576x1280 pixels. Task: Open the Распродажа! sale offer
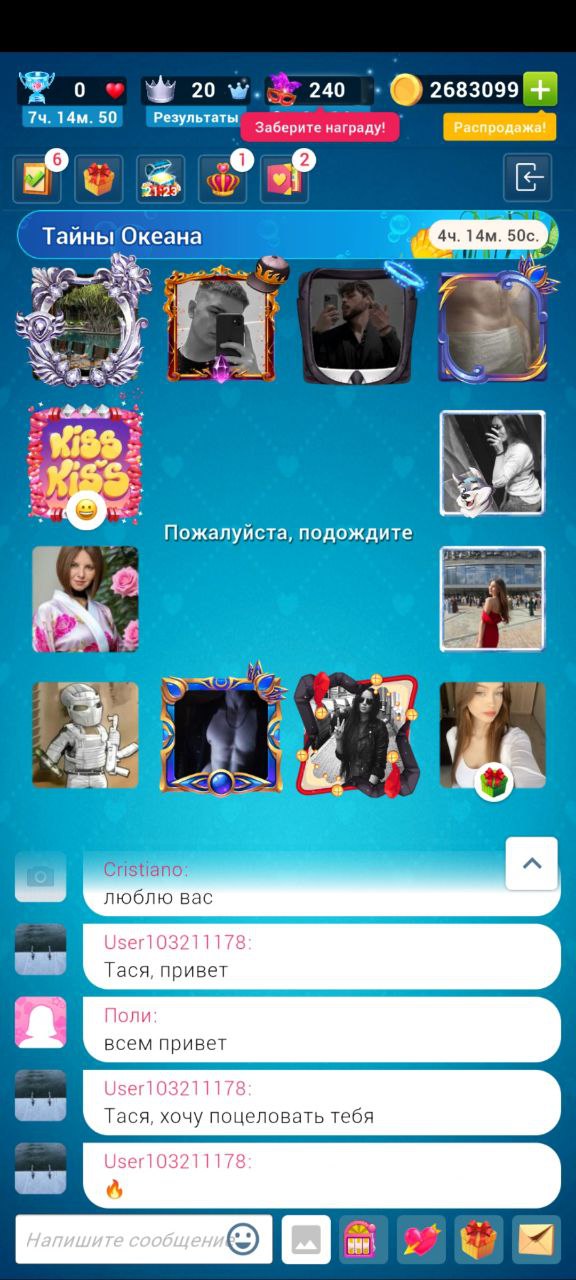click(x=500, y=127)
